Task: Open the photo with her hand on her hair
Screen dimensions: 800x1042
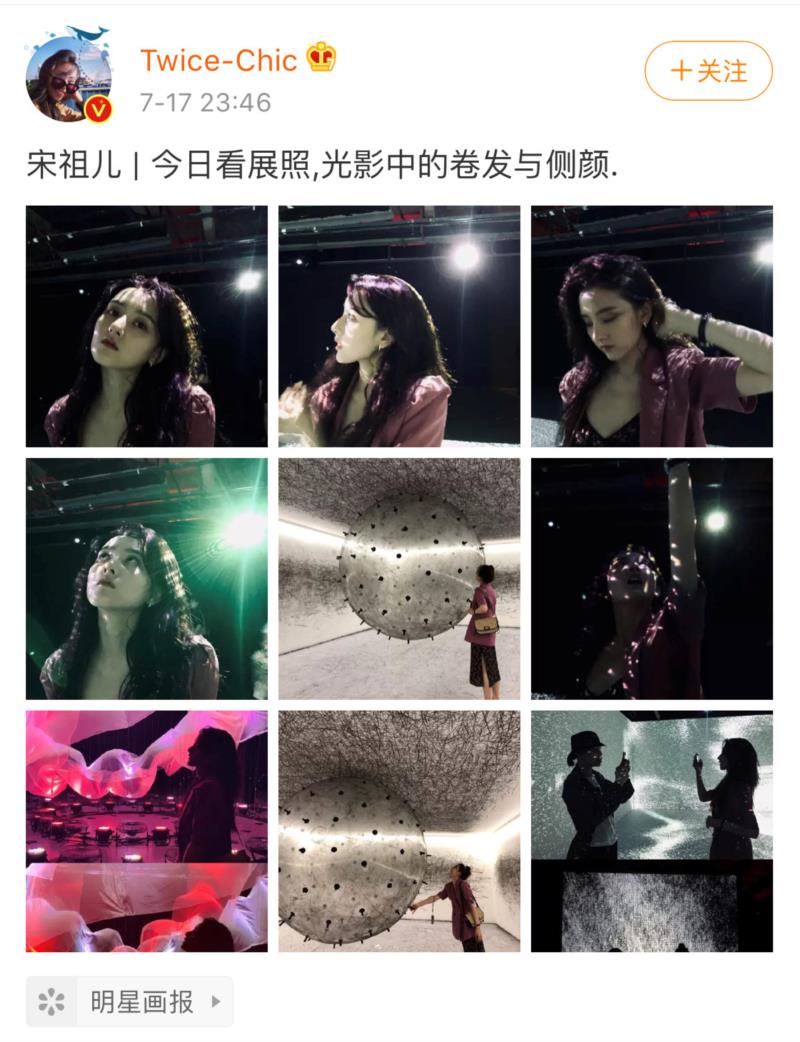Action: (651, 326)
